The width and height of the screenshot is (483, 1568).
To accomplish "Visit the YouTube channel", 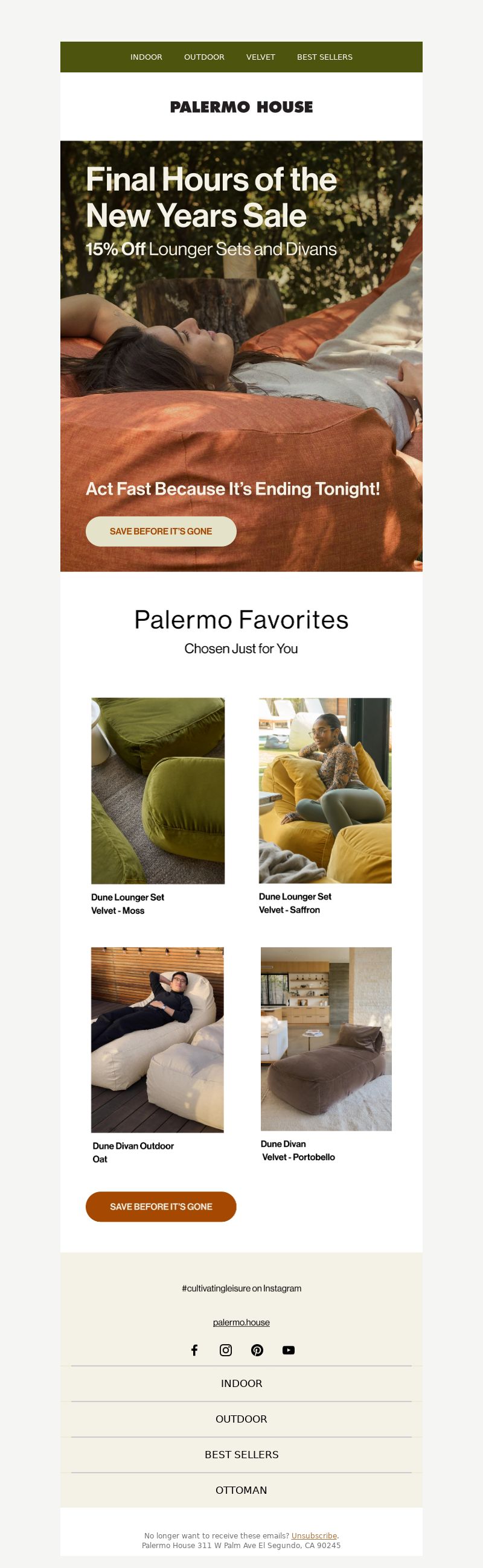I will tap(289, 1350).
